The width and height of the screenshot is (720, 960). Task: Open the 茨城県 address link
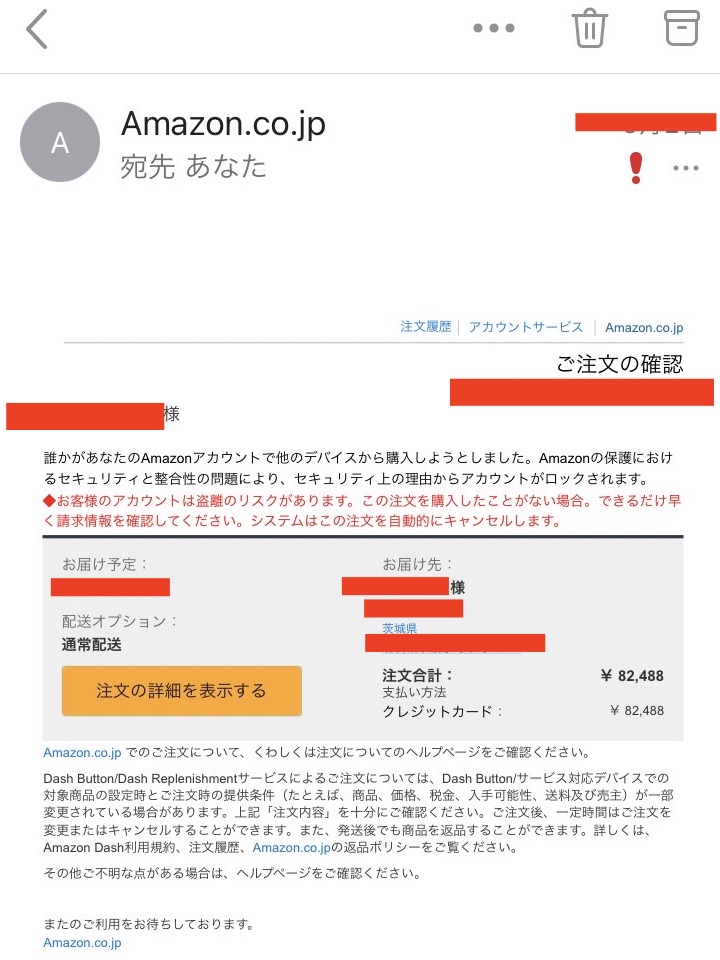coord(399,628)
